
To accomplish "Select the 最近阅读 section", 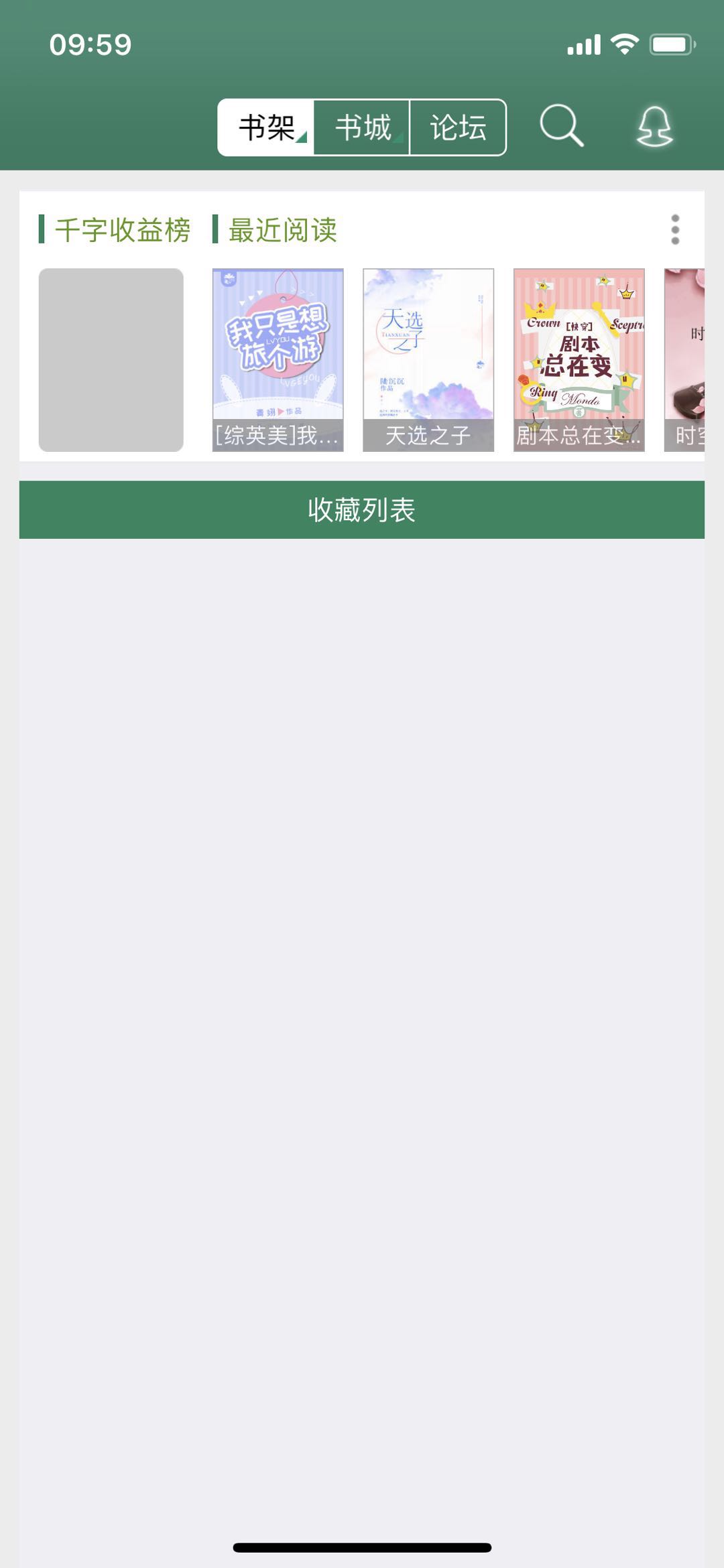I will tap(282, 230).
